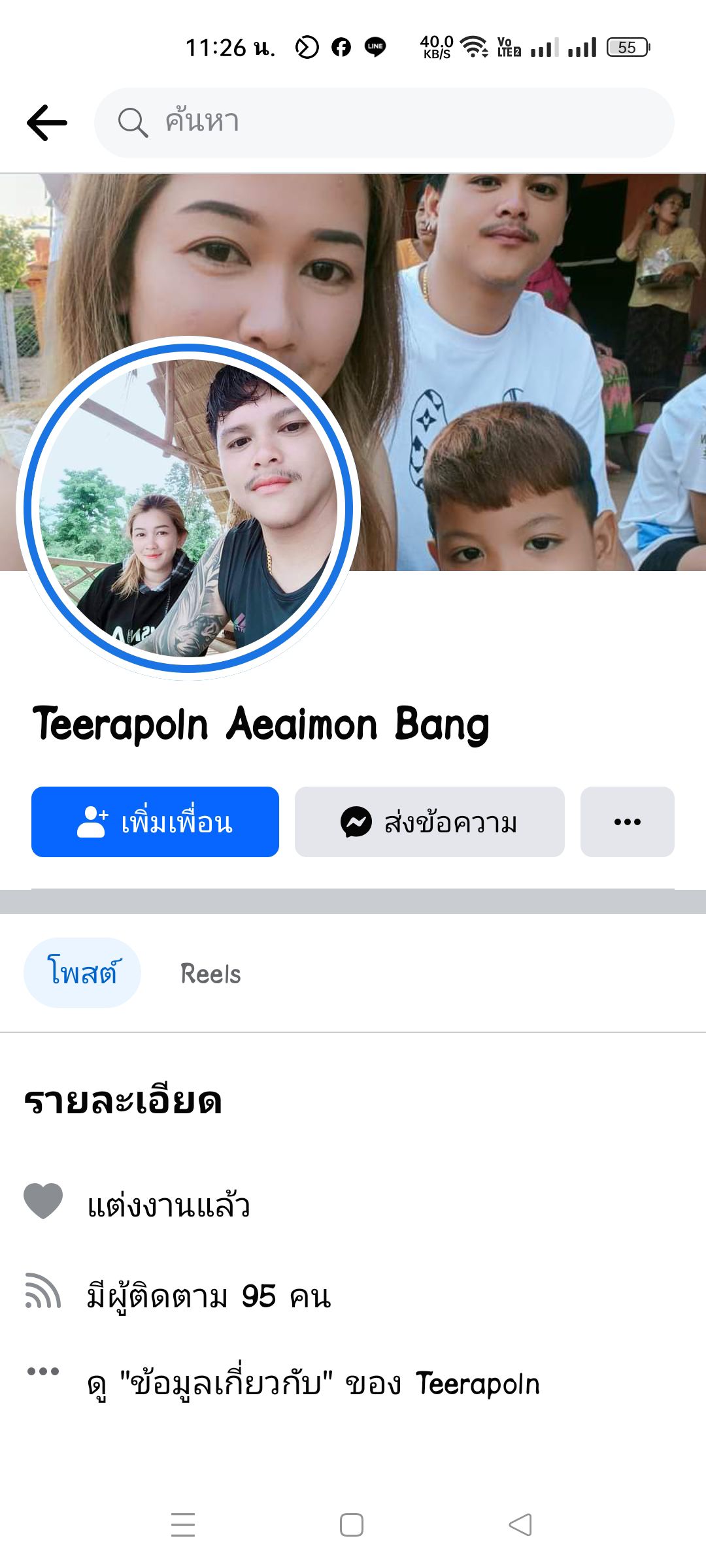Open the followers row showing 95 คน

click(209, 1296)
